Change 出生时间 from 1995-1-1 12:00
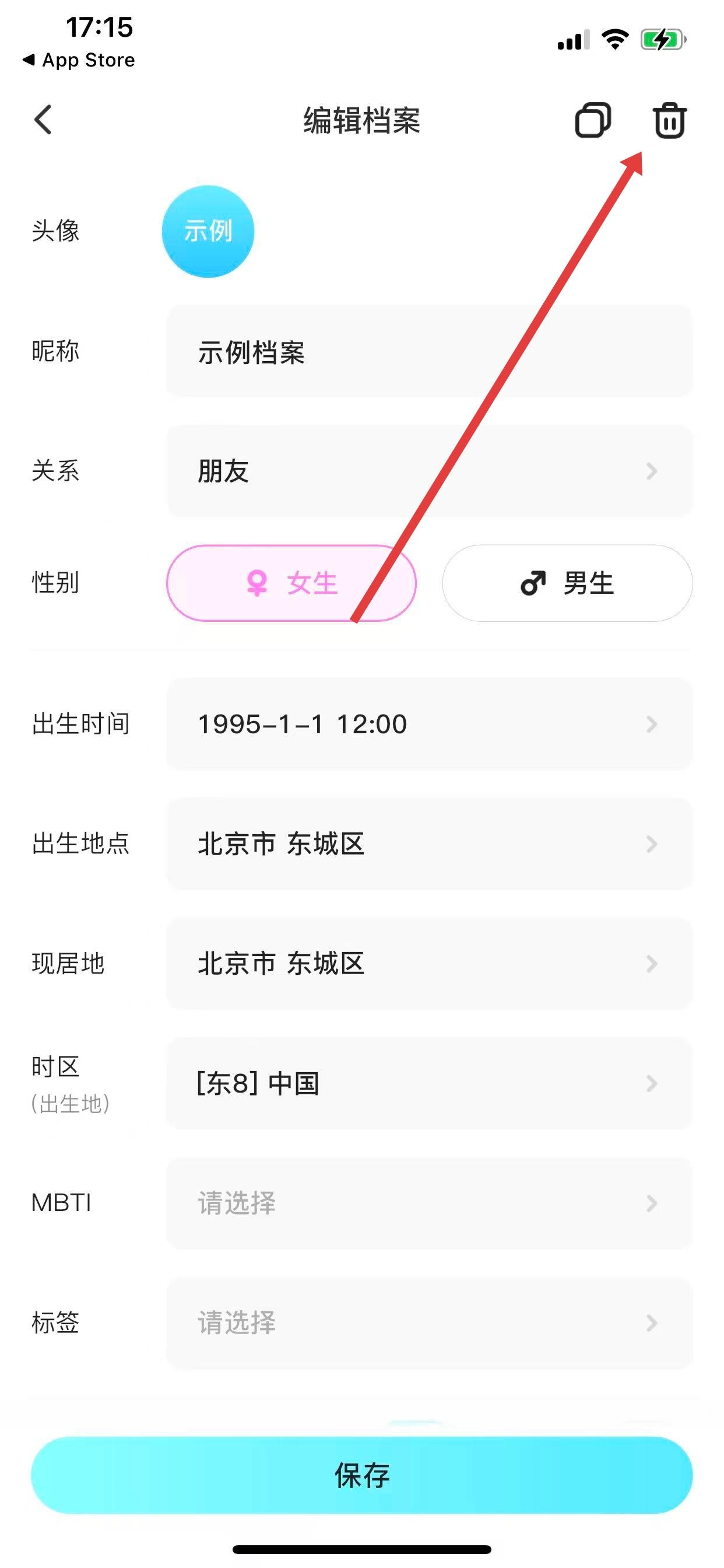The height and width of the screenshot is (1568, 724). tap(429, 724)
